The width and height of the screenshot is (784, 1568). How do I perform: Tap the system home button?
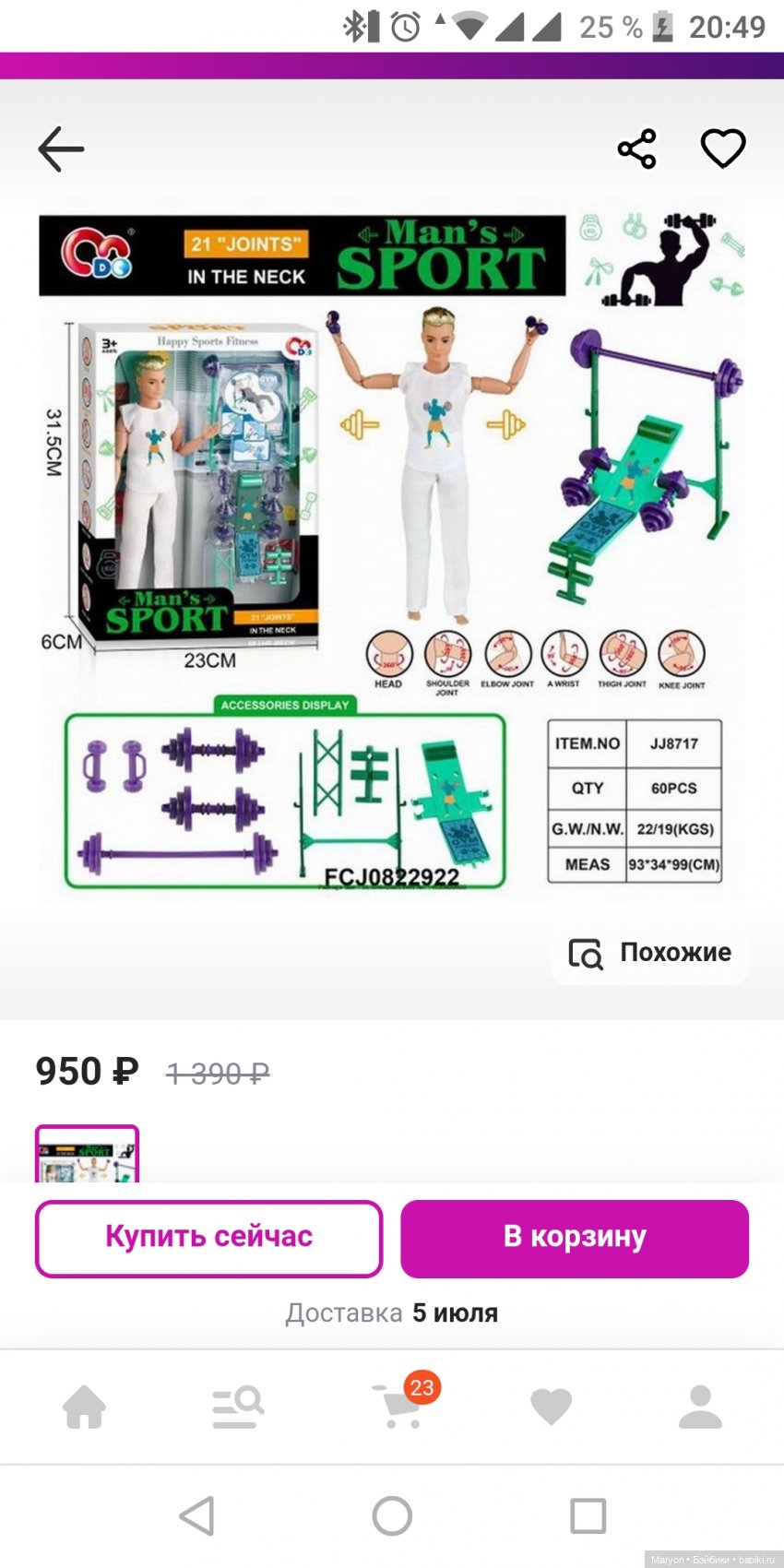(392, 1515)
